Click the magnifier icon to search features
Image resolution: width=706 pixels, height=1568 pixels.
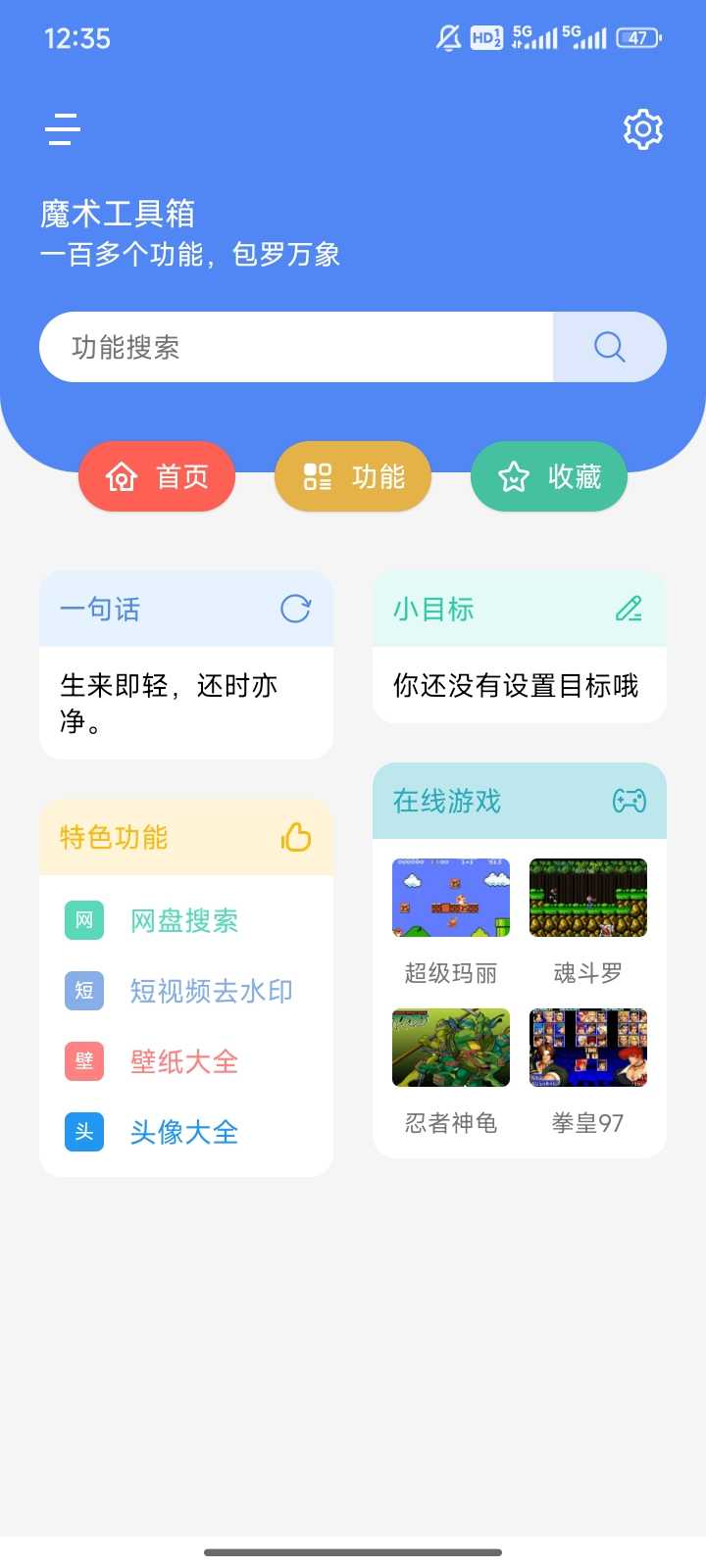coord(608,347)
